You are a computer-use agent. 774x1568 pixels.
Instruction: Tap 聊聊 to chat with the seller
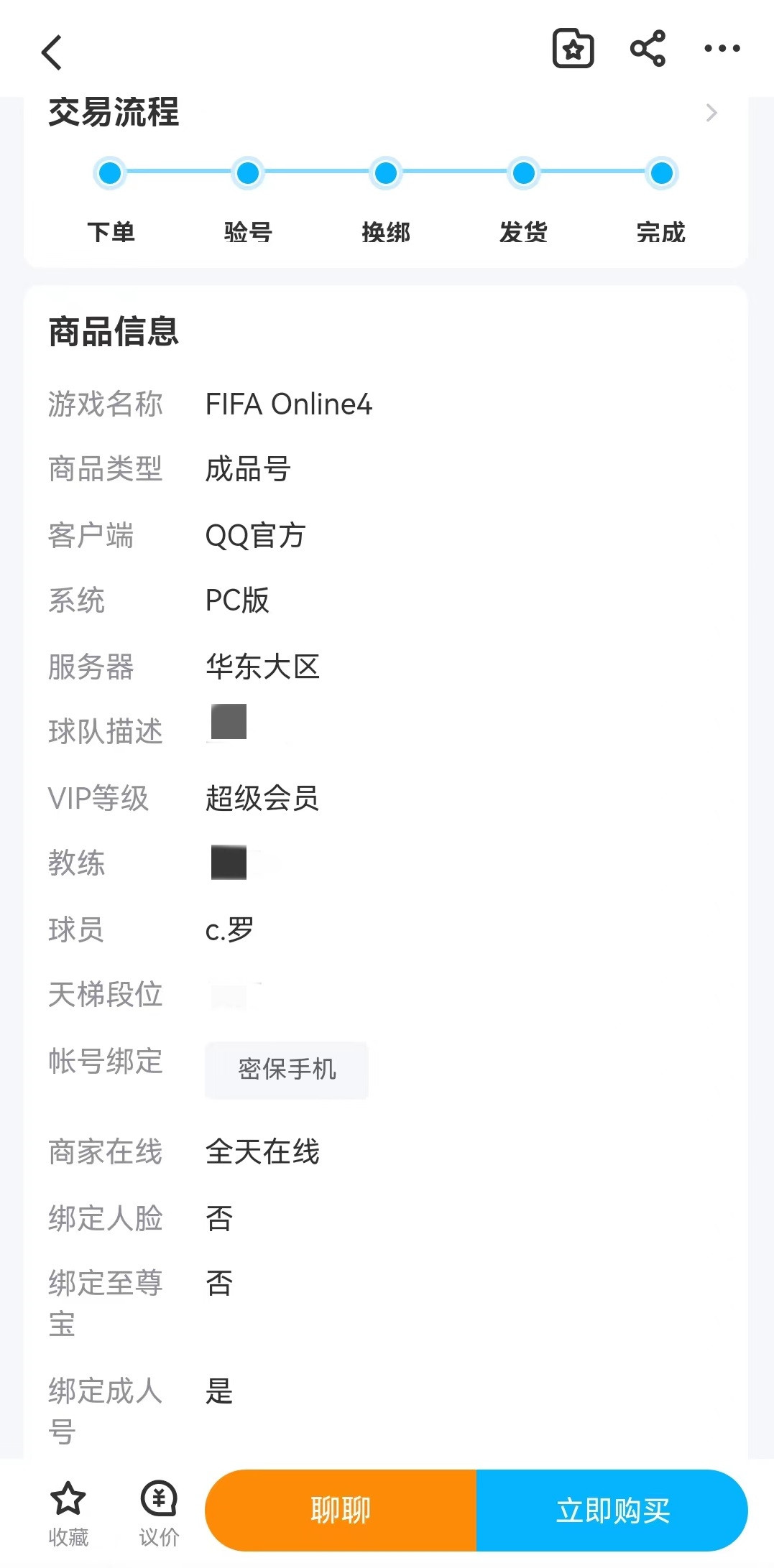341,1510
